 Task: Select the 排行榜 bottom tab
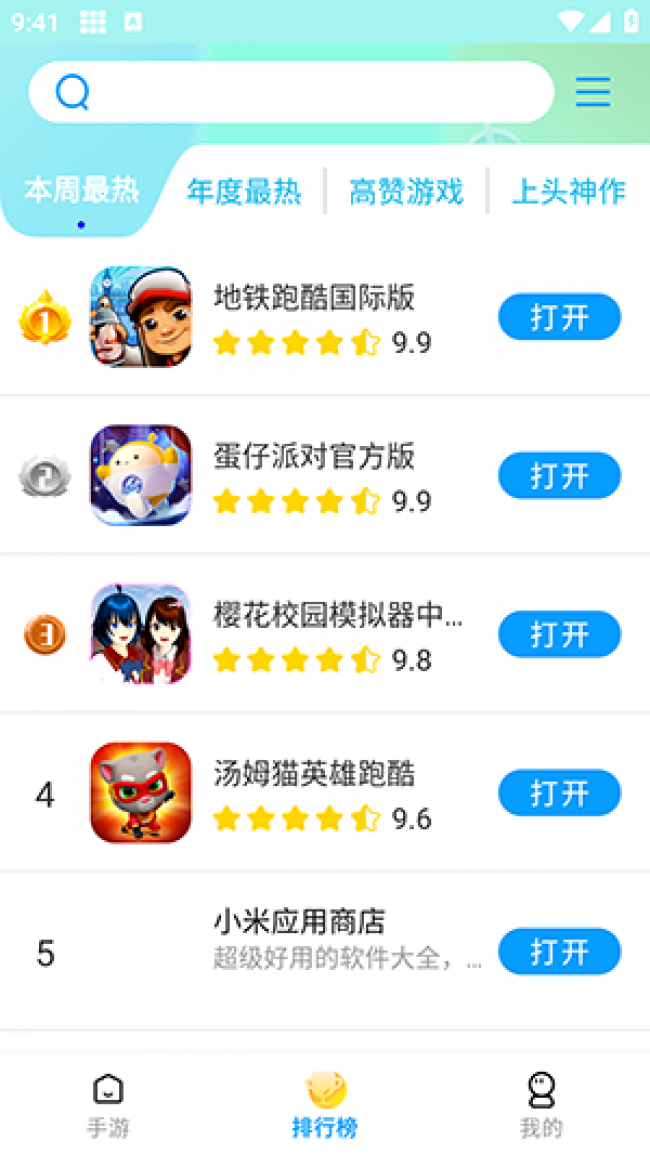(x=324, y=1106)
